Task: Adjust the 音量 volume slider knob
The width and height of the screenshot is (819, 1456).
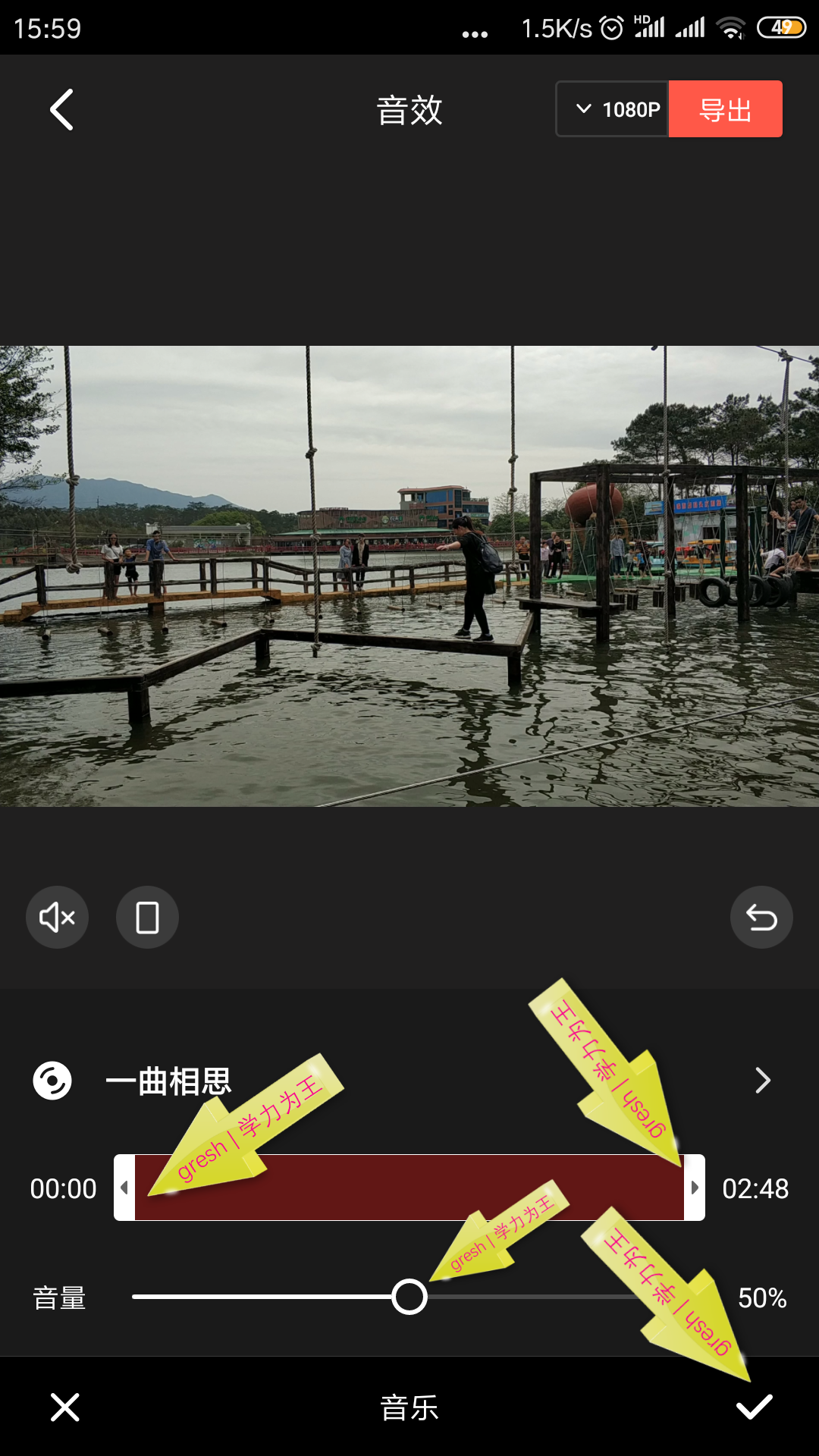Action: pos(410,1298)
